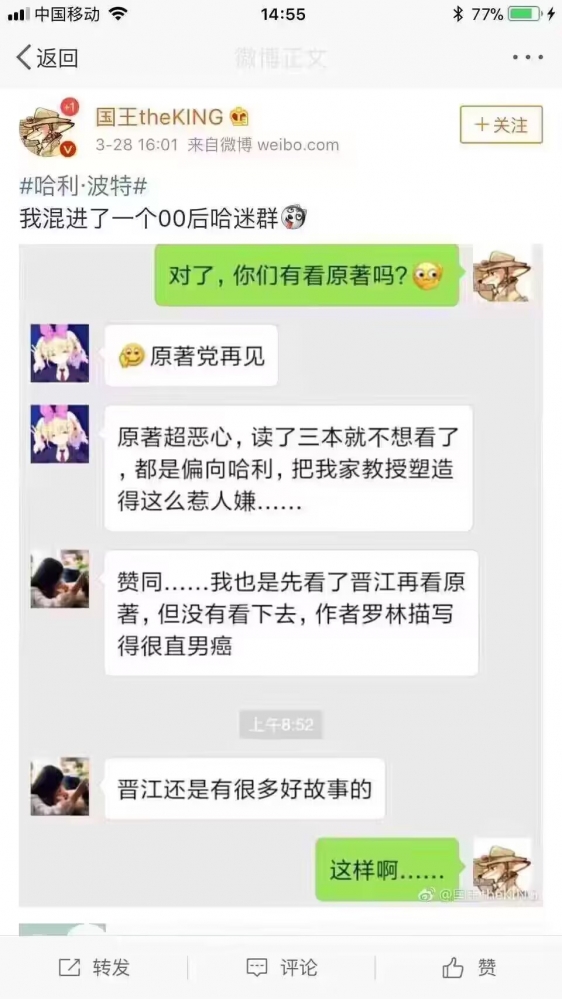Go back using the 返回 button
Screen dimensions: 562x999
(x=47, y=58)
